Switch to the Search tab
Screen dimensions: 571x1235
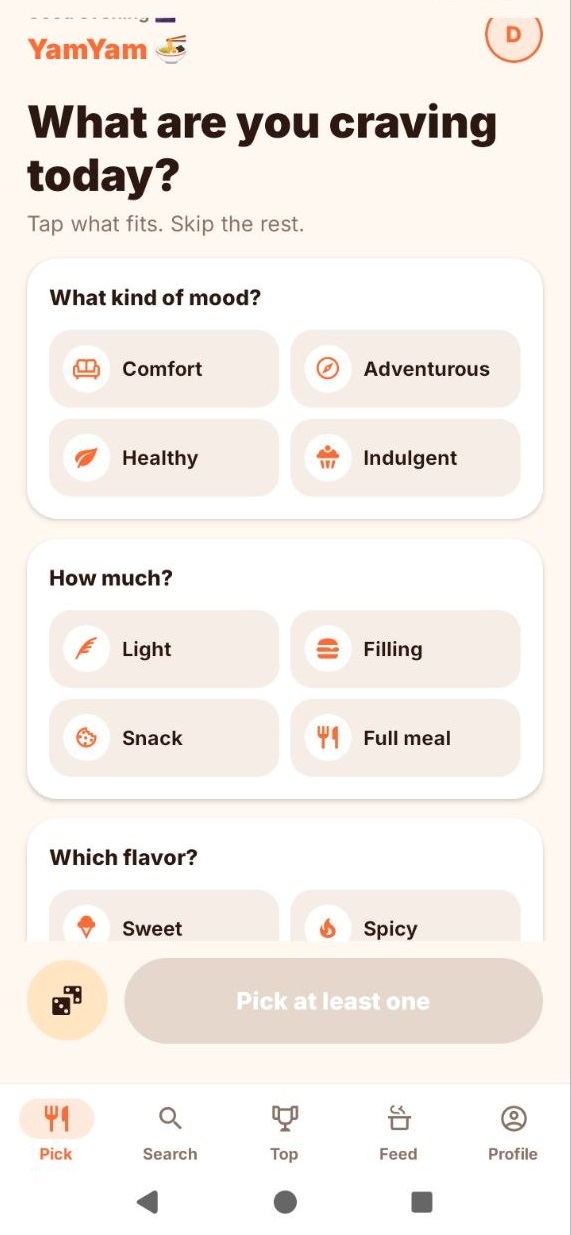coord(170,1133)
